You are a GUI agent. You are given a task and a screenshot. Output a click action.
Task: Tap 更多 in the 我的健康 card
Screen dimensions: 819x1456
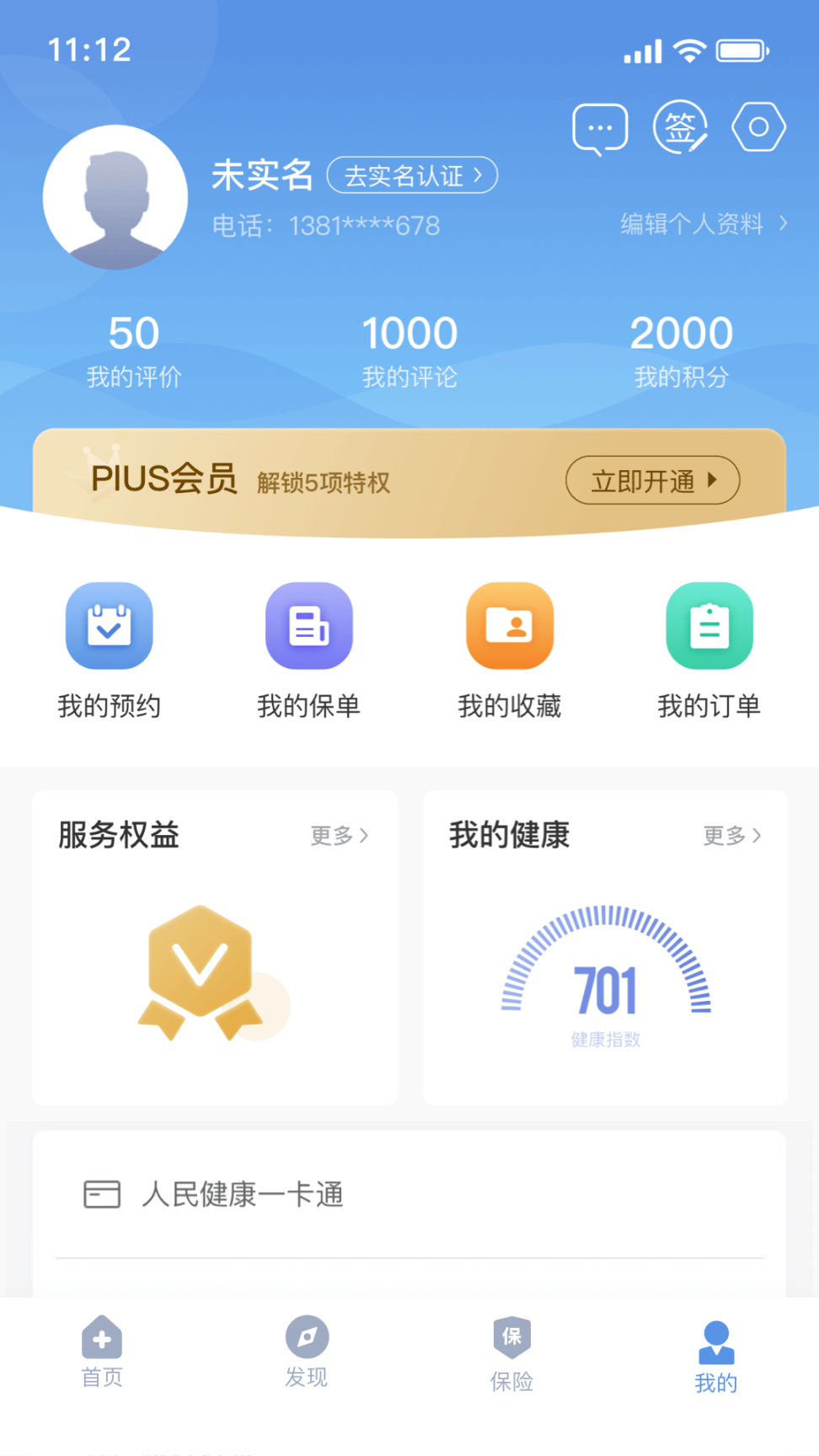coord(731,835)
